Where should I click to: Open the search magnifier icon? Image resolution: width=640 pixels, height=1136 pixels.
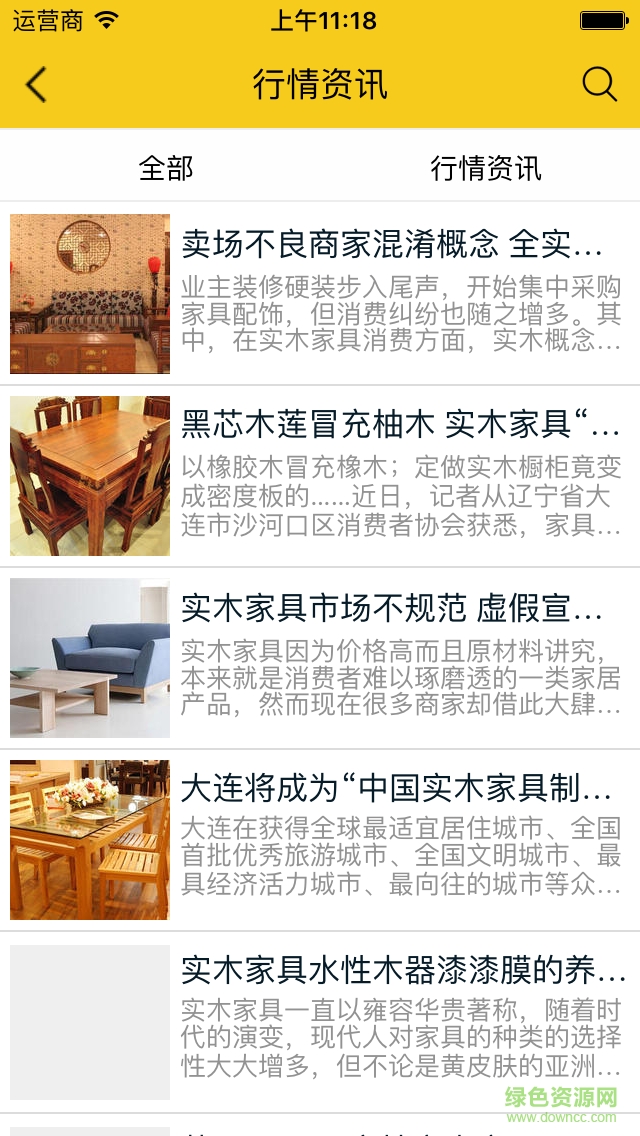coord(599,85)
